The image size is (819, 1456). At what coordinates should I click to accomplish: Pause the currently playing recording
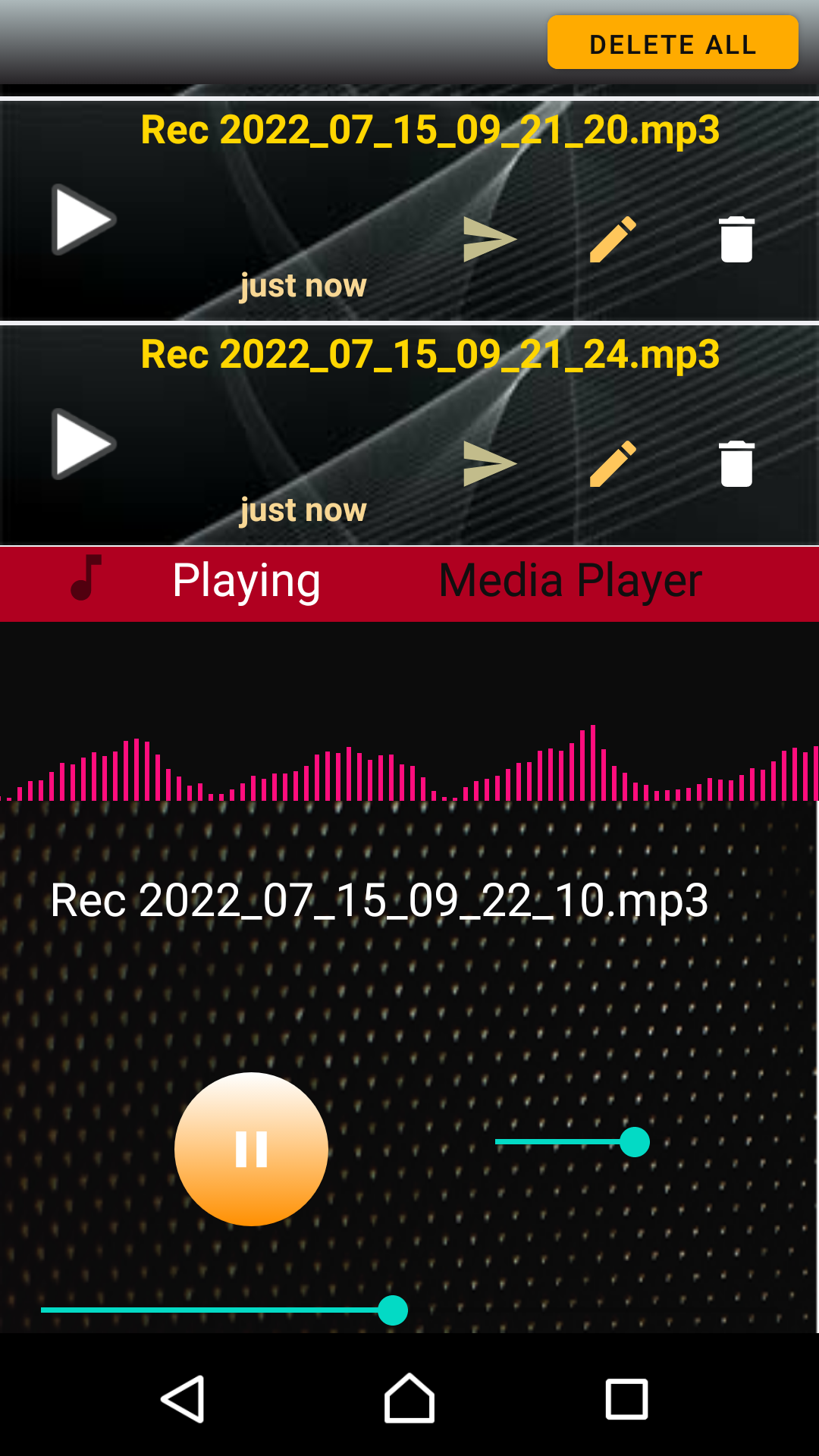click(252, 1148)
